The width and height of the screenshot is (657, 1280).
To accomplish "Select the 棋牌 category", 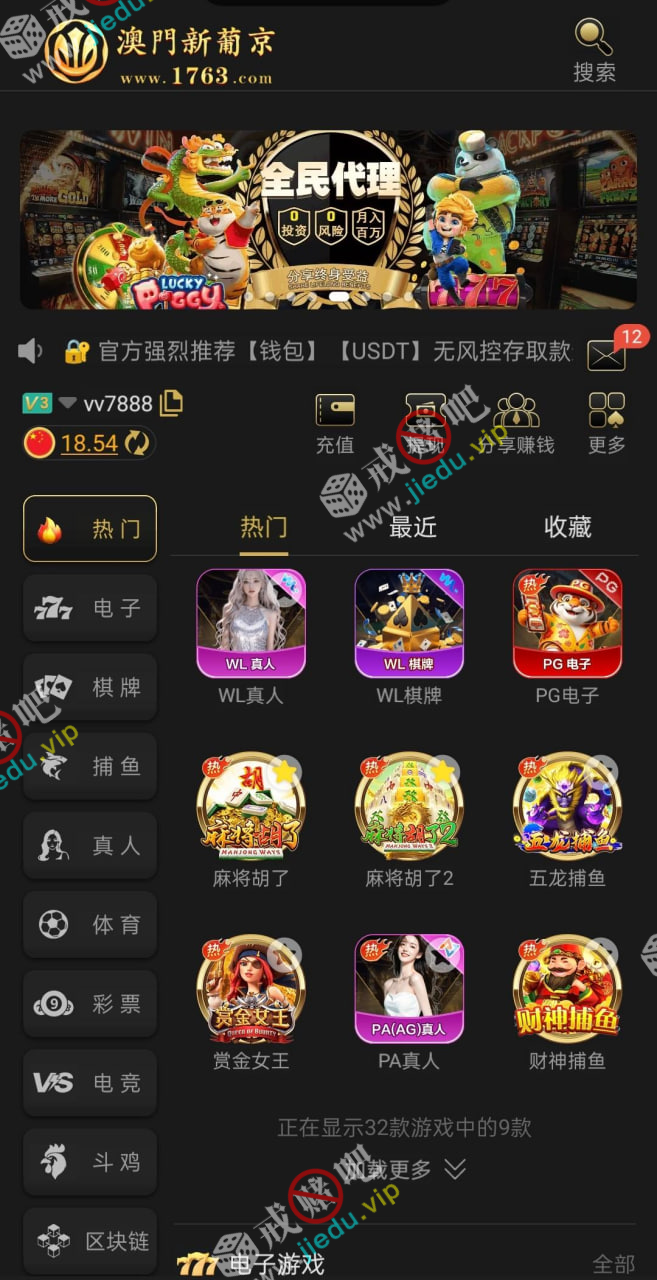I will coord(90,687).
